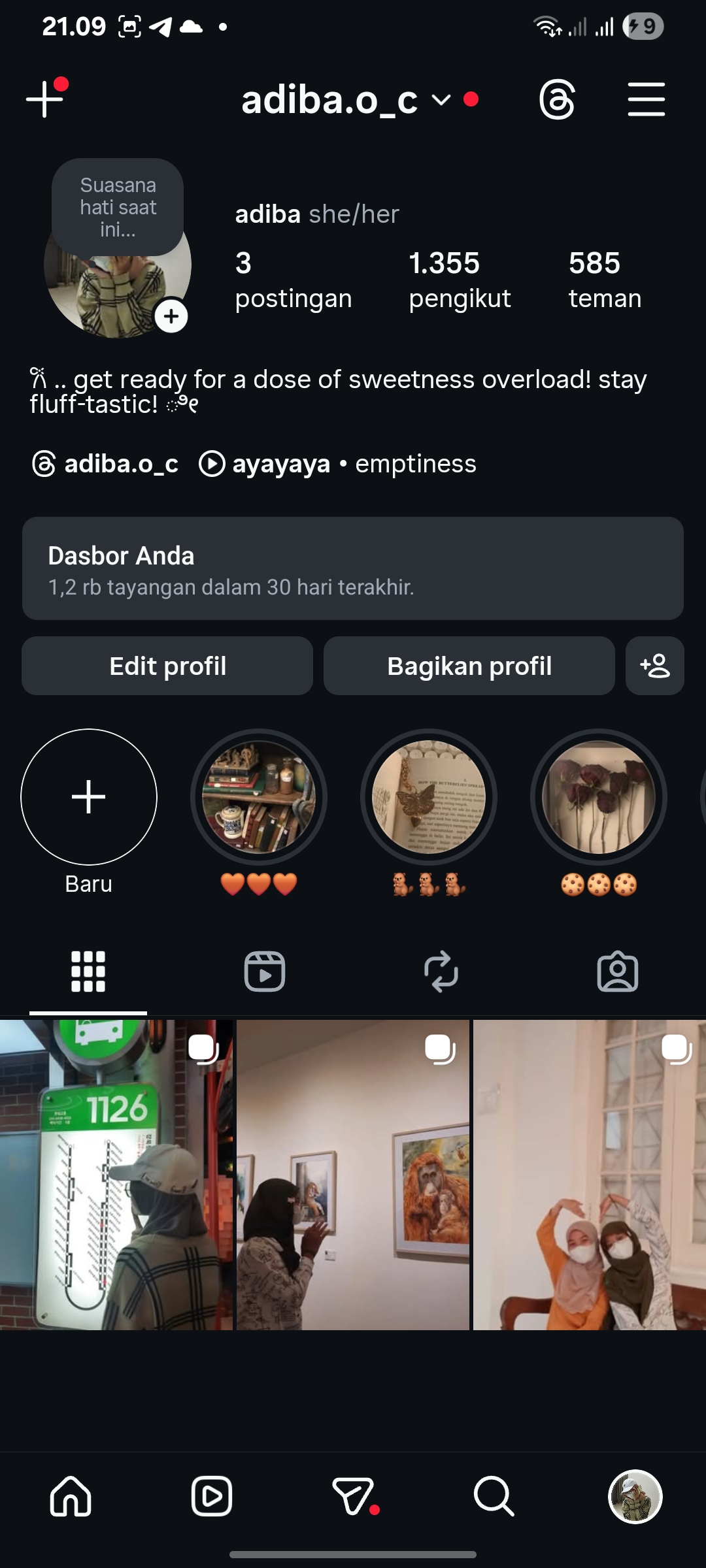Screen dimensions: 706x1568
Task: View the 585 teman list
Action: click(x=605, y=280)
